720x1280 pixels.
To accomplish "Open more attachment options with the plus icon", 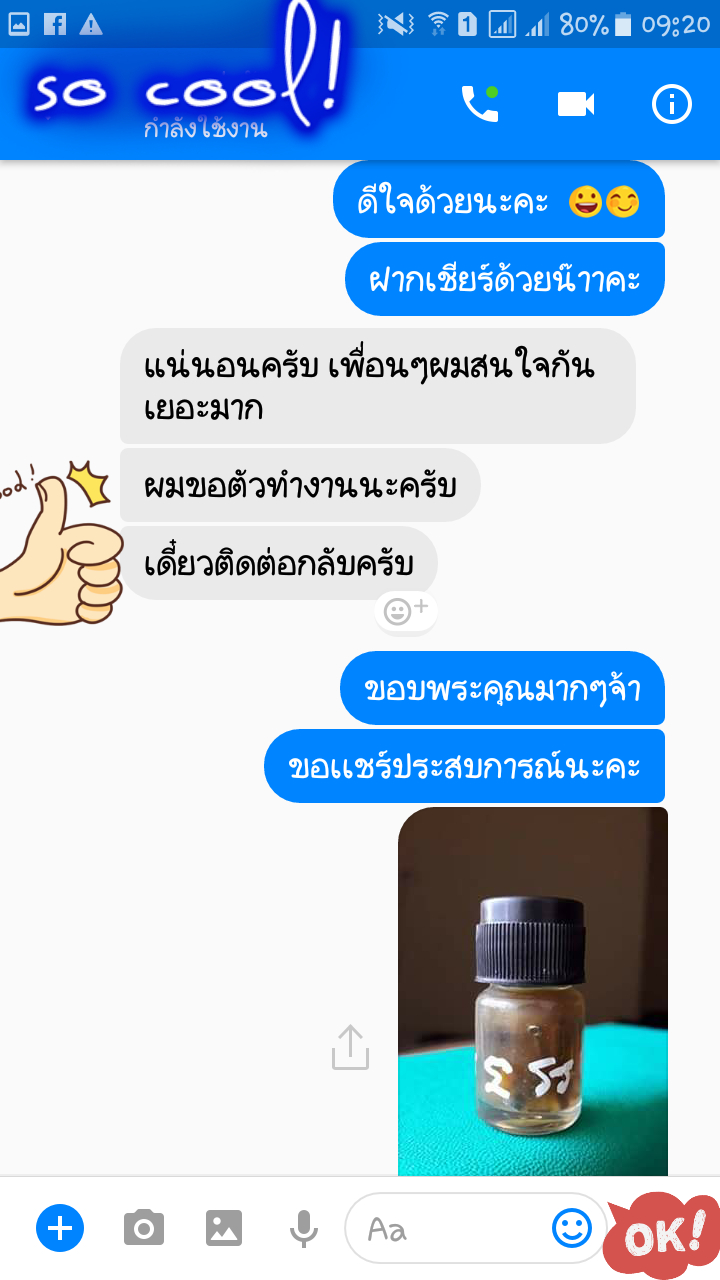I will [60, 1227].
